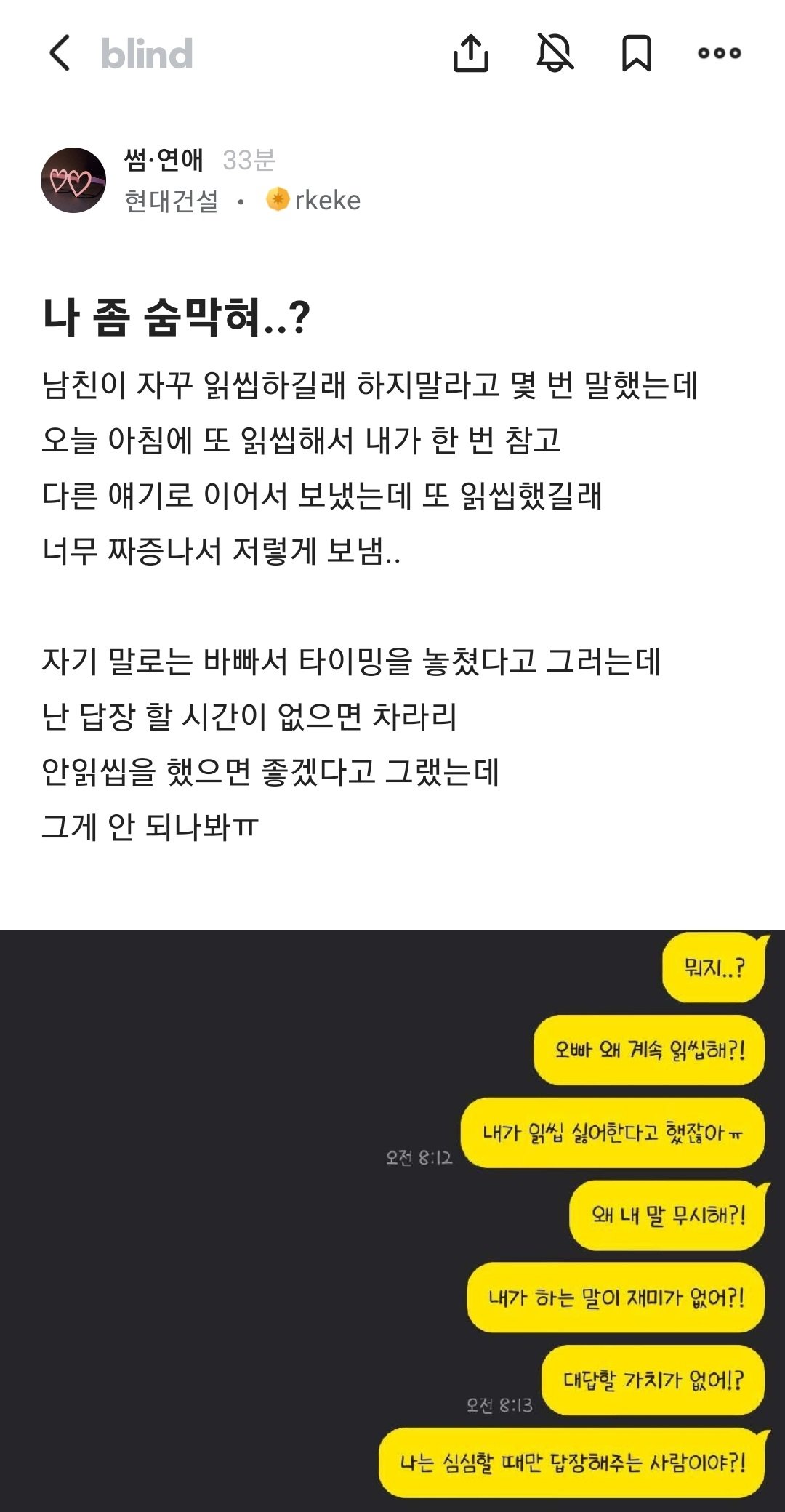Bookmark this post
The width and height of the screenshot is (785, 1512).
pos(636,53)
